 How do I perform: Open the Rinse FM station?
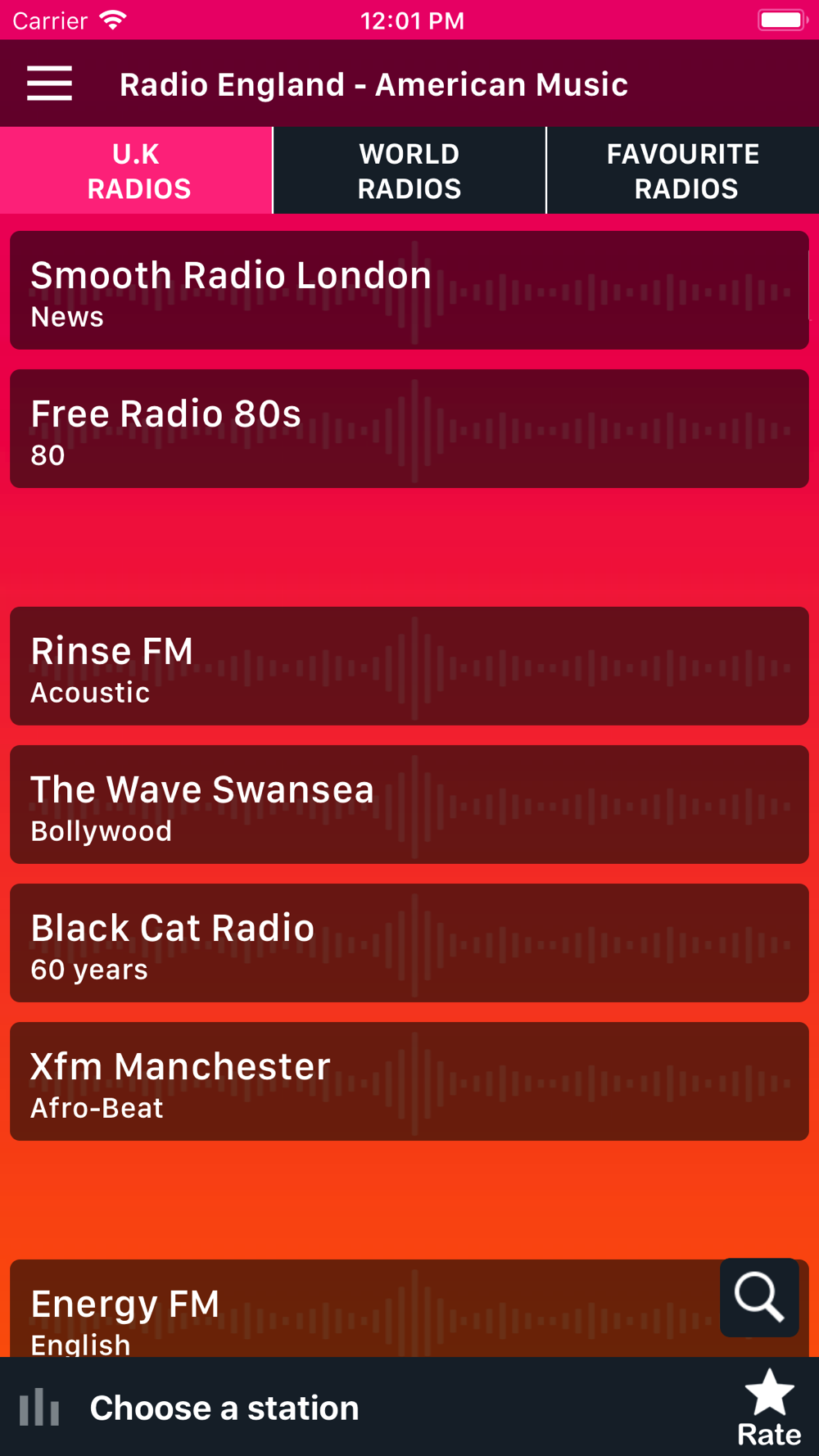point(409,667)
